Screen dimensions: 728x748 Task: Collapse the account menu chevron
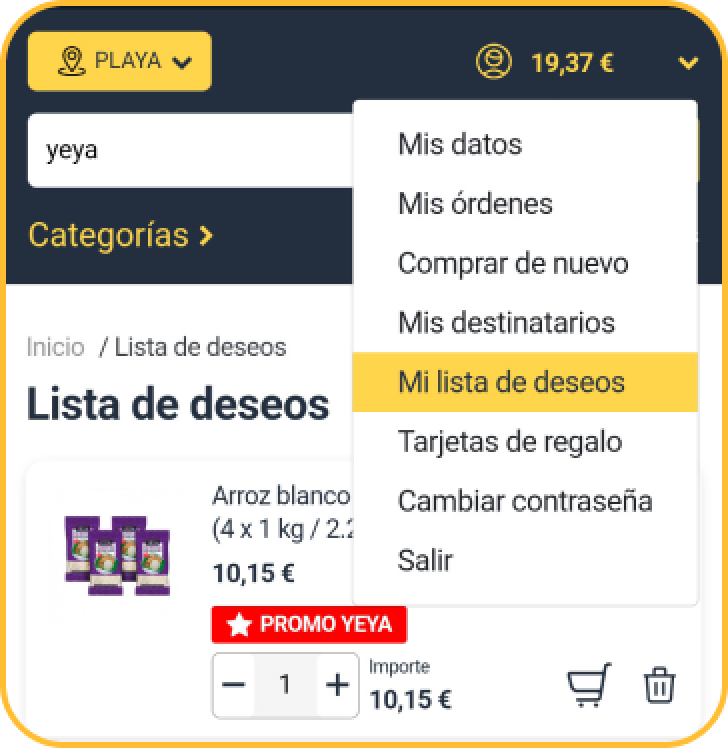688,64
